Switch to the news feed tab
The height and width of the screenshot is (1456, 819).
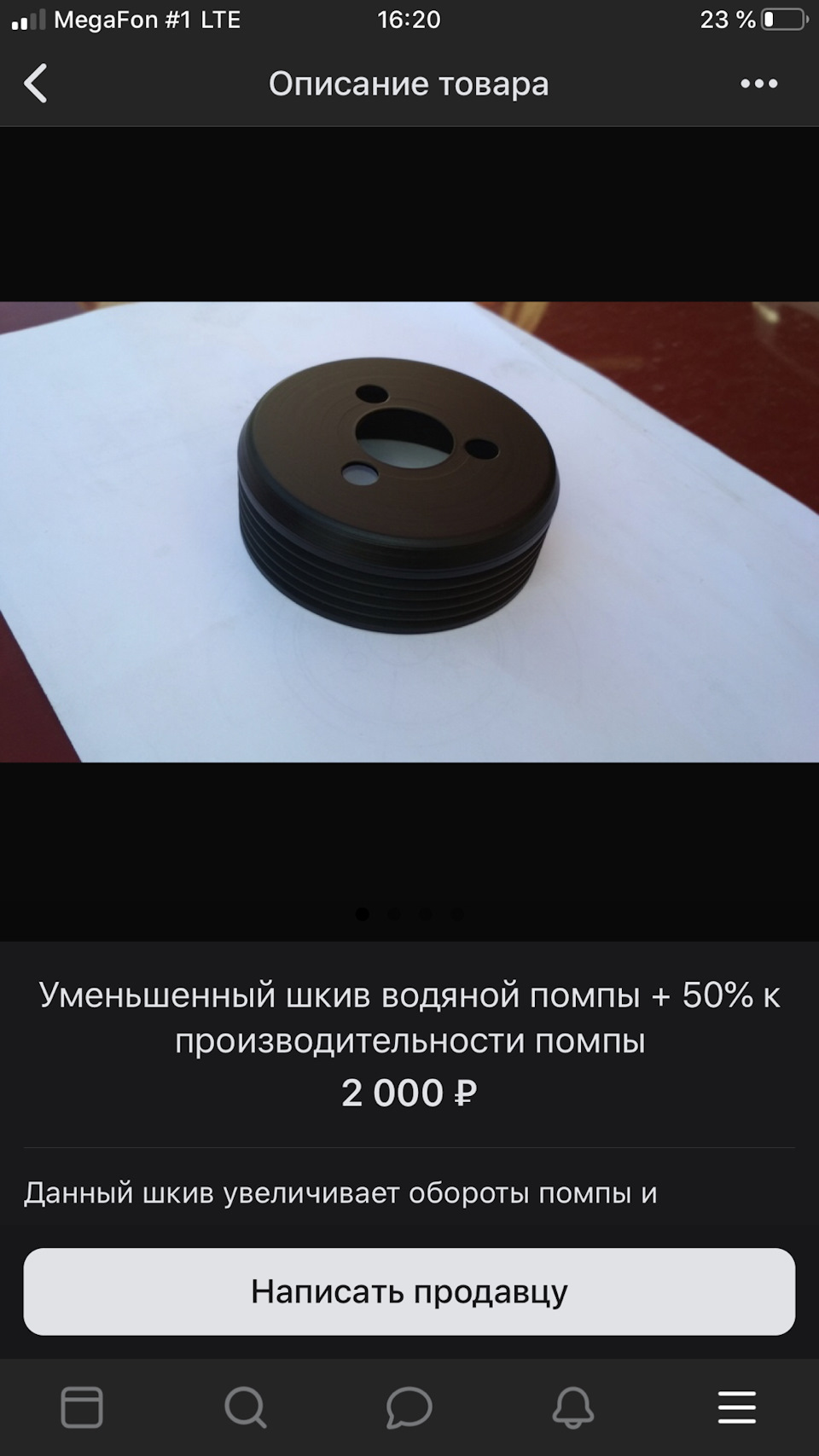(x=82, y=1407)
